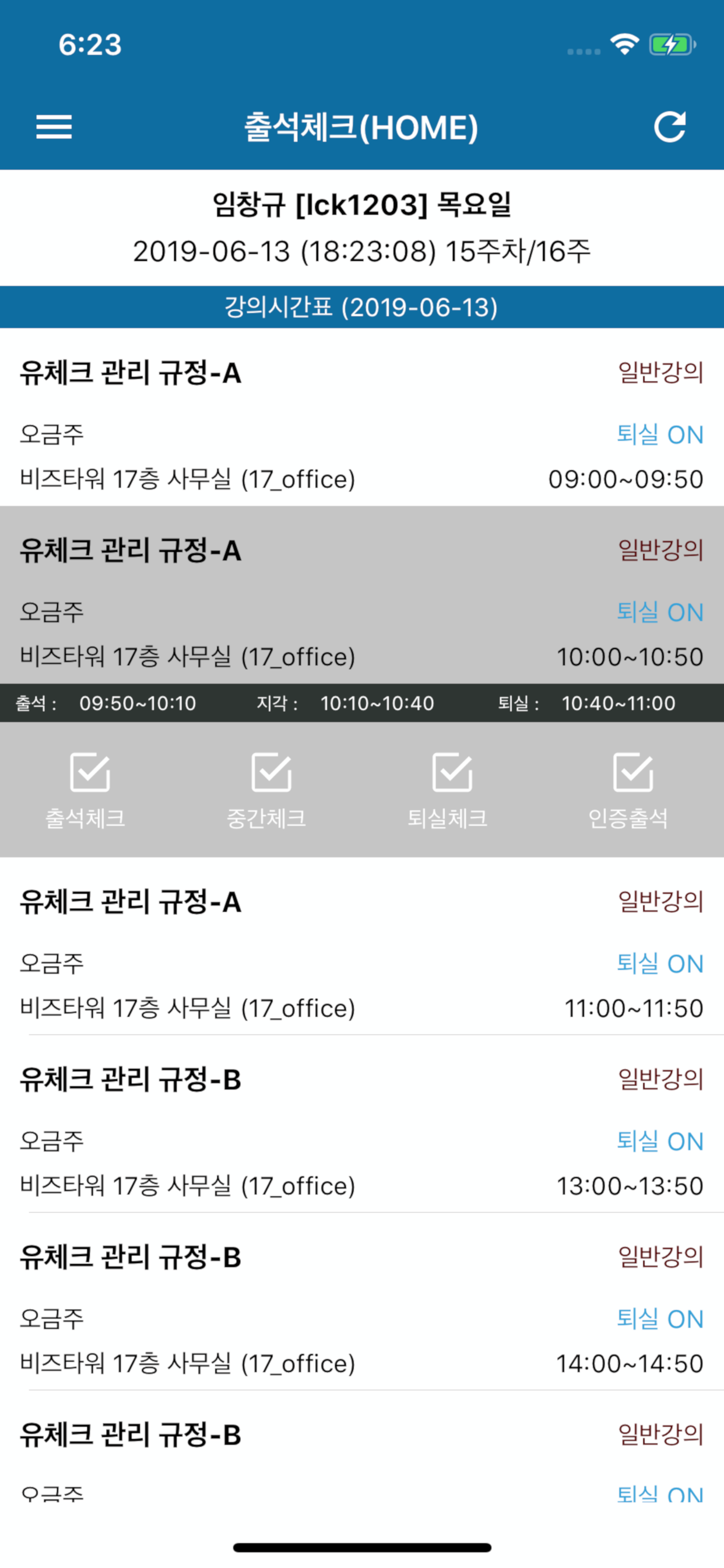
Task: Toggle 퇴실 ON on the expanded 10:00 lecture
Action: pos(660,613)
